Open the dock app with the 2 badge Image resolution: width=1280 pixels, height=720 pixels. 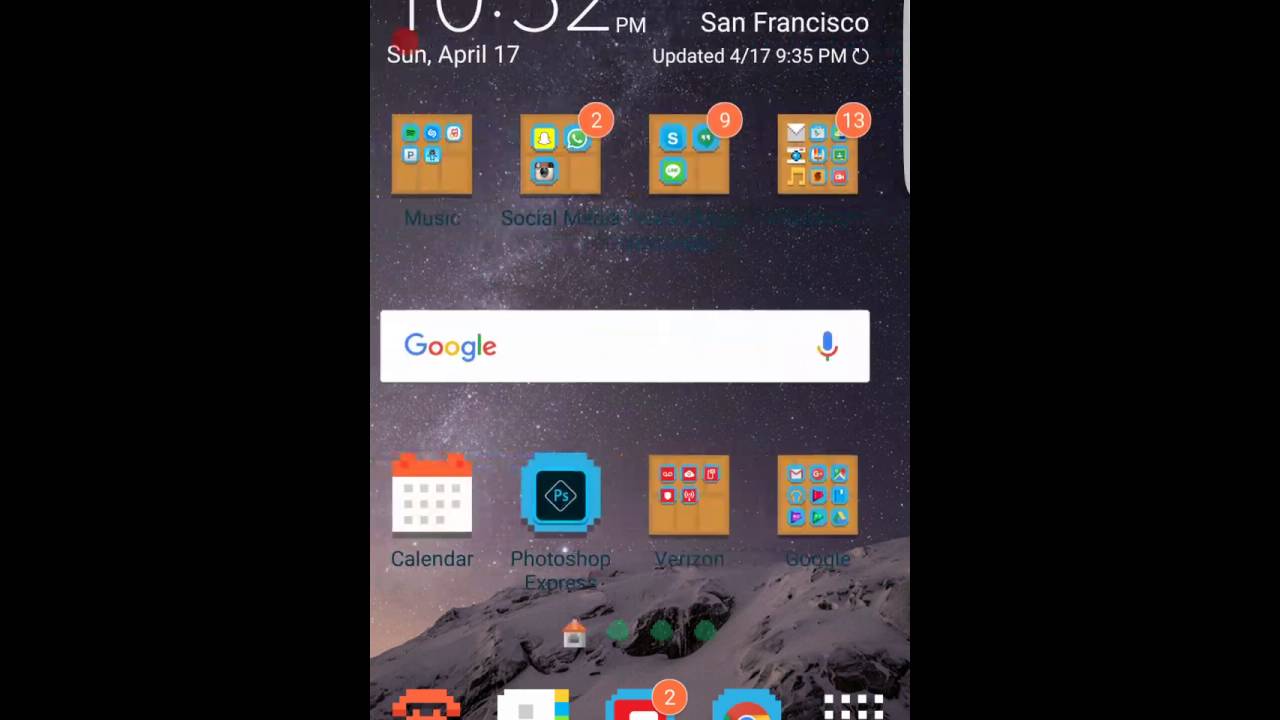pos(641,706)
